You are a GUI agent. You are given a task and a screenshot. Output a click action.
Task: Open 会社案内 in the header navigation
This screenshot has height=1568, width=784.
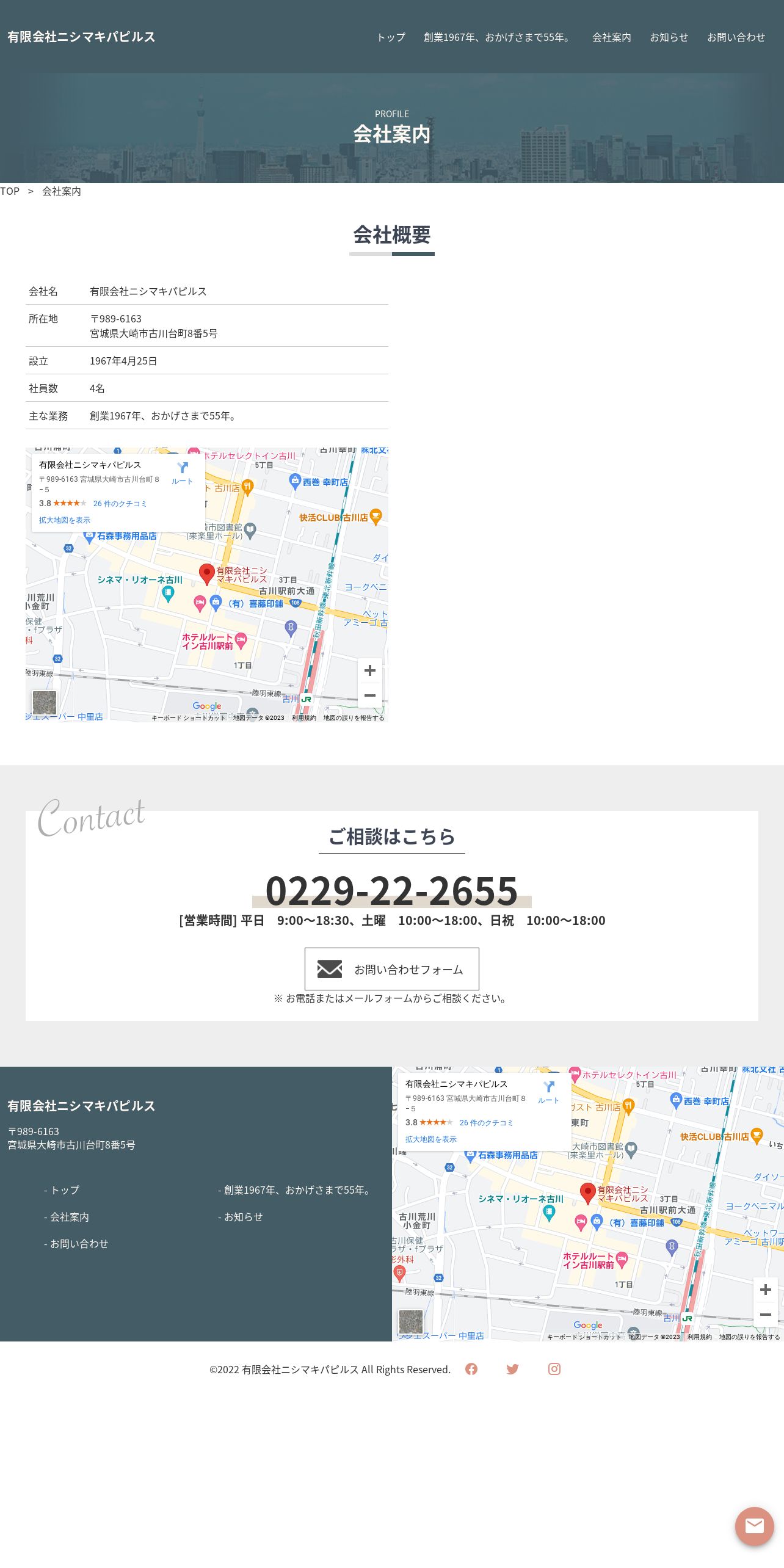(611, 37)
